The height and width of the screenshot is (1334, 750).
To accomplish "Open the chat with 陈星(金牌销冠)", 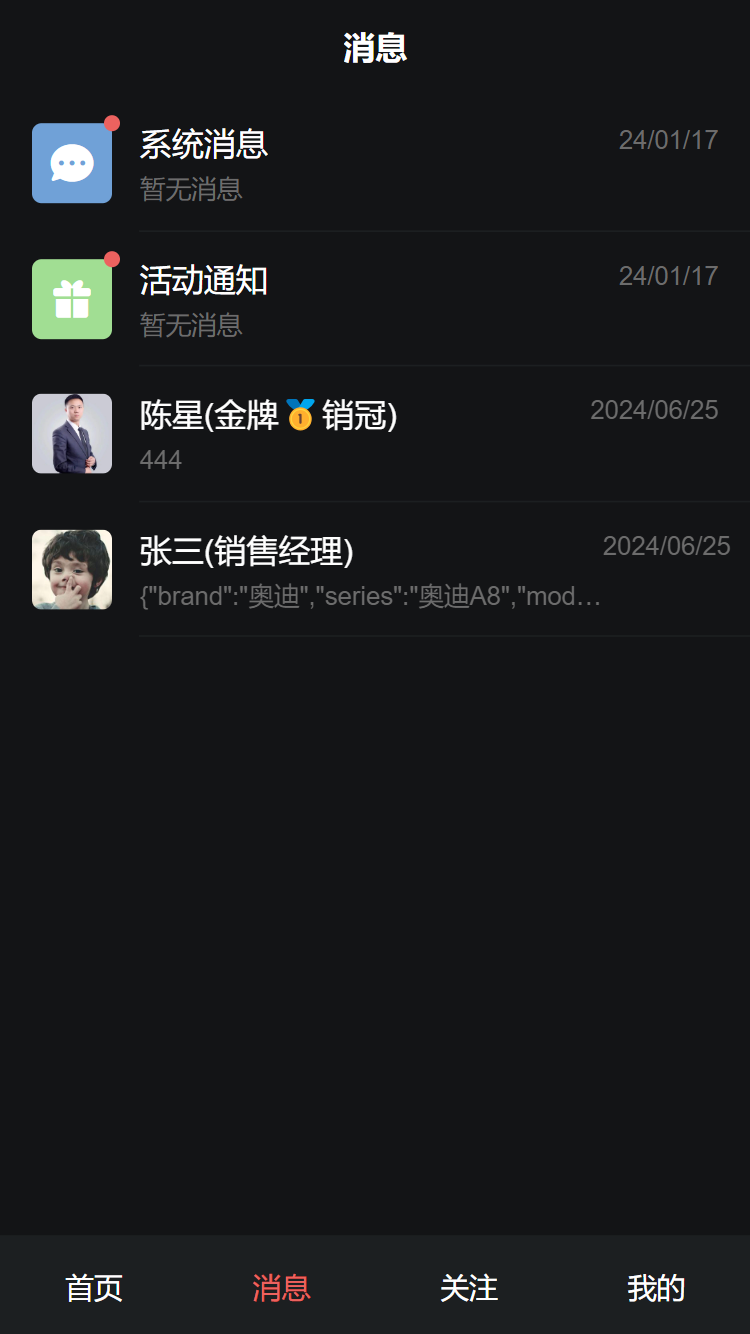I will tap(375, 434).
